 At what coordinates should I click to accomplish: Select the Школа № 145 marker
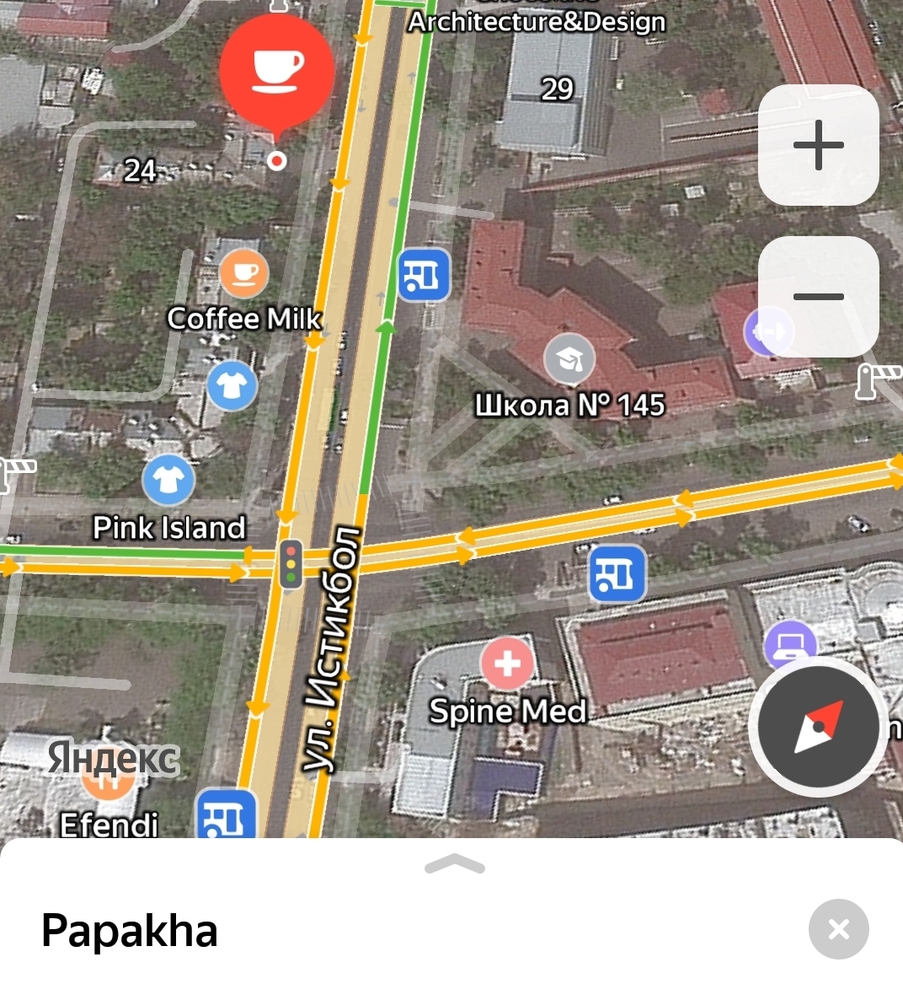569,359
